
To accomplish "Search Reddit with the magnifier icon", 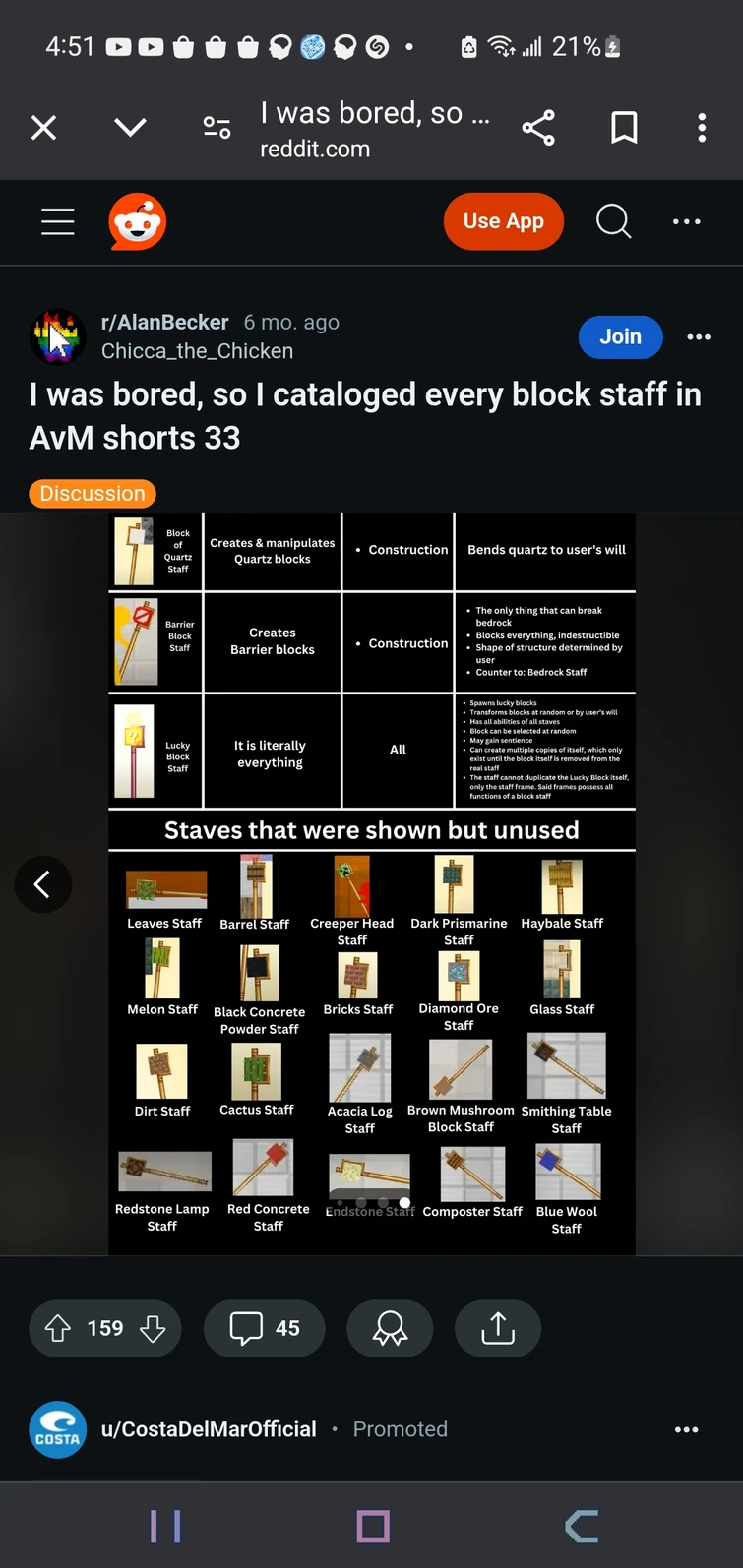I will coord(613,221).
